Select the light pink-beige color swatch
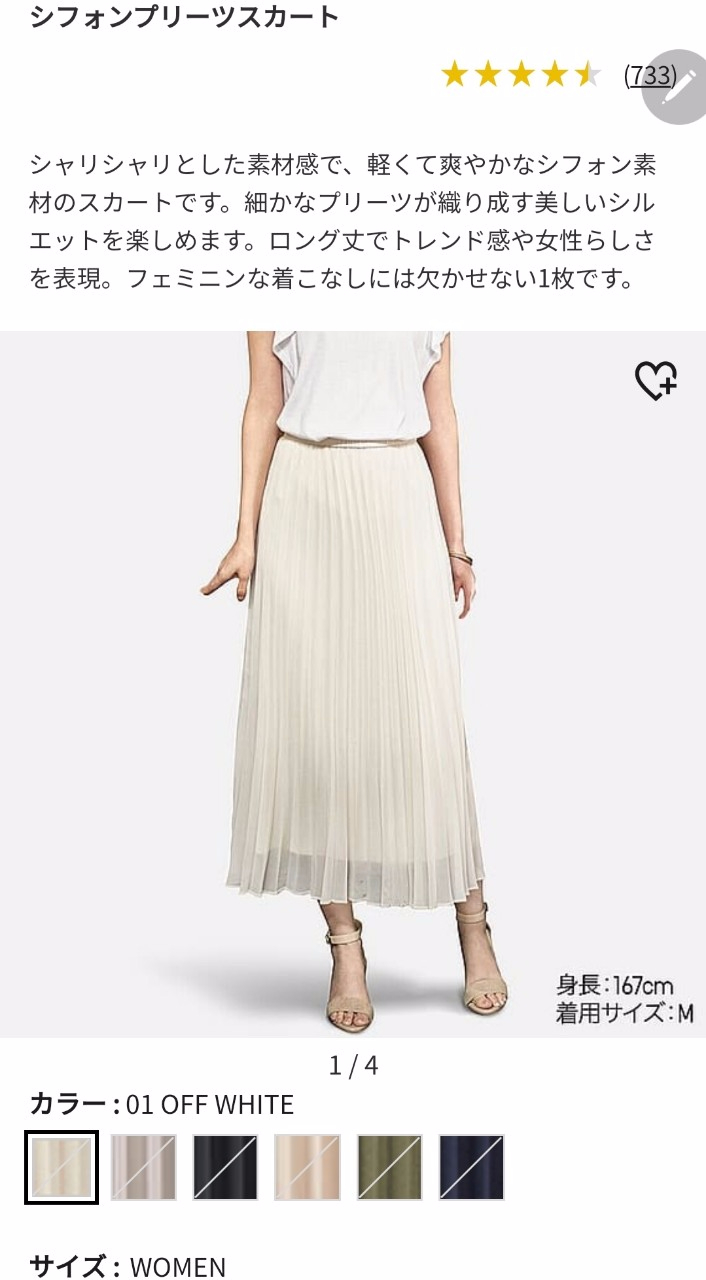706x1280 pixels. coord(307,1167)
